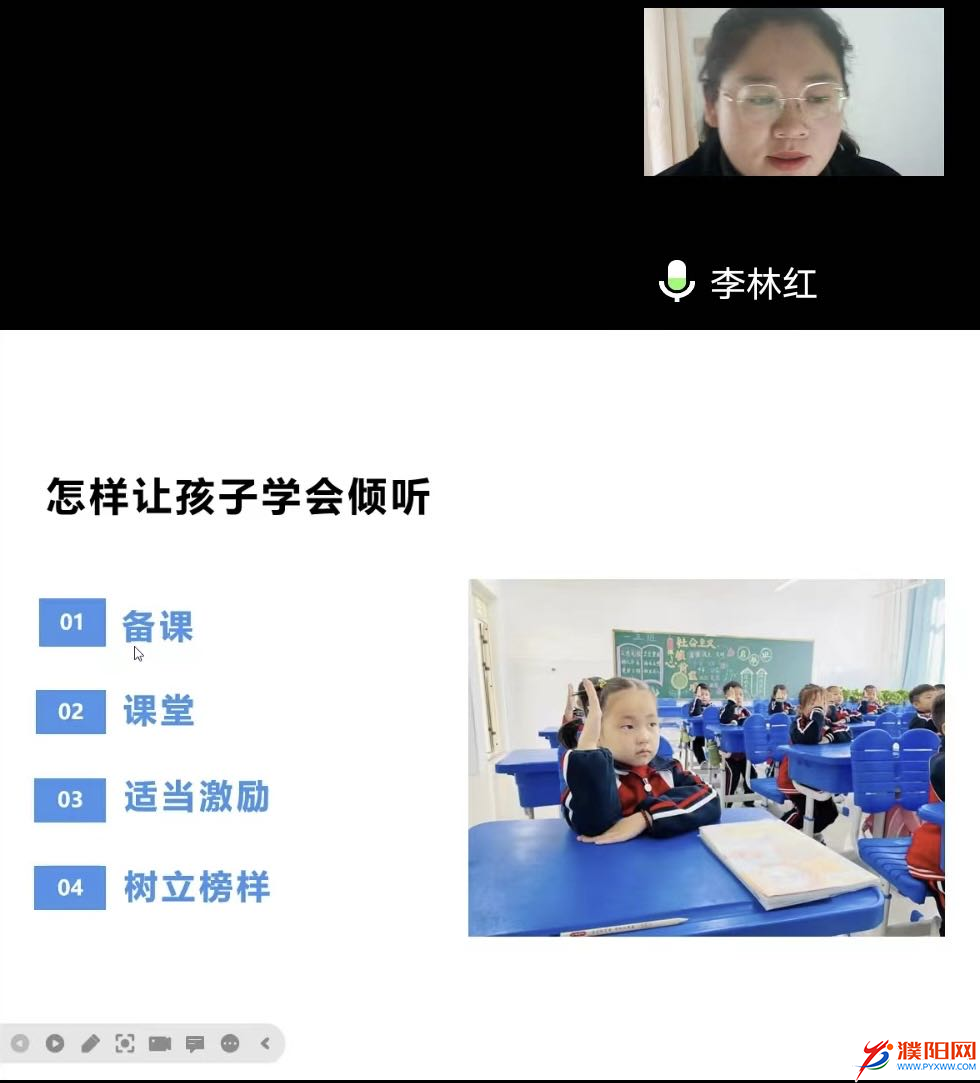
Task: Open 李林红's video tile
Action: 793,92
